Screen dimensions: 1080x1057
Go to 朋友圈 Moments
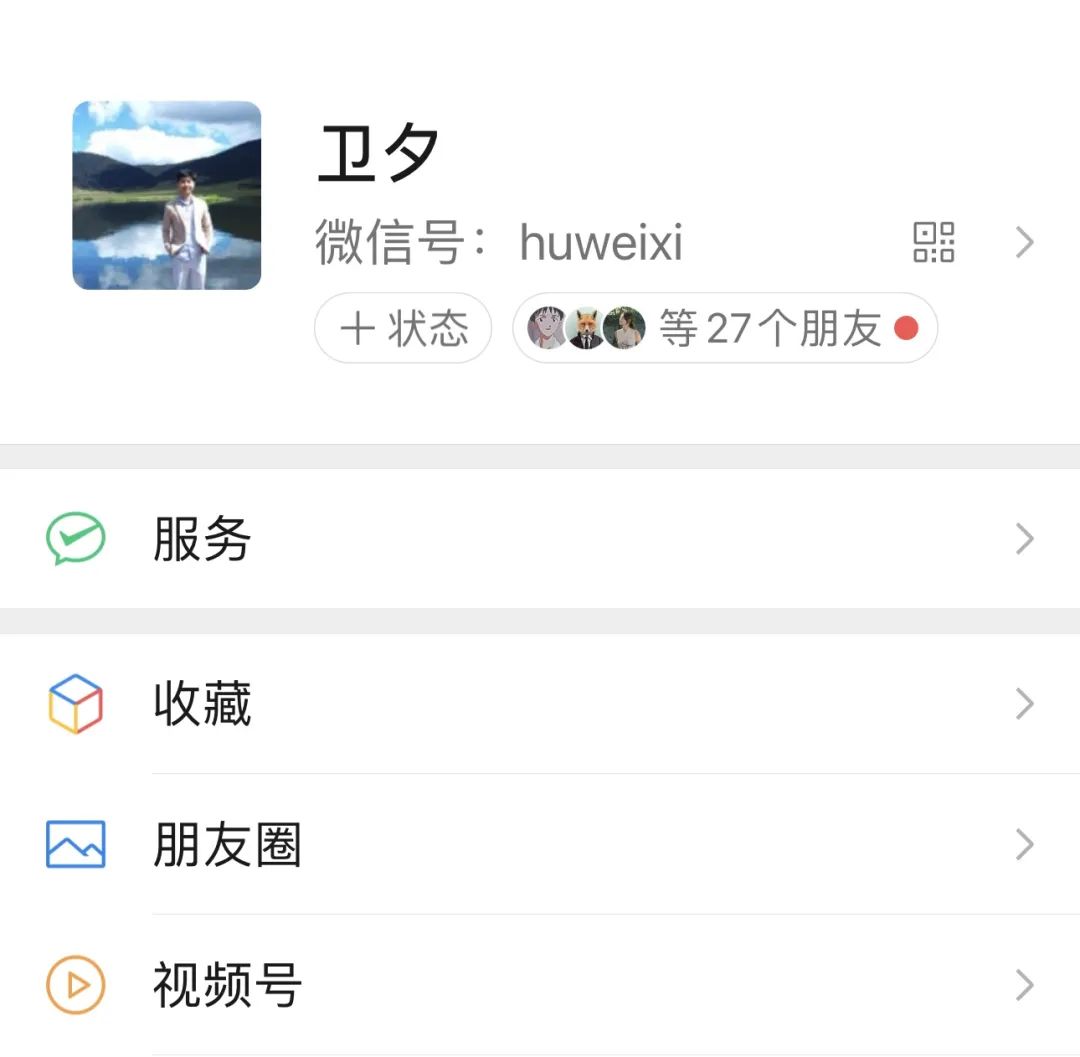point(540,845)
